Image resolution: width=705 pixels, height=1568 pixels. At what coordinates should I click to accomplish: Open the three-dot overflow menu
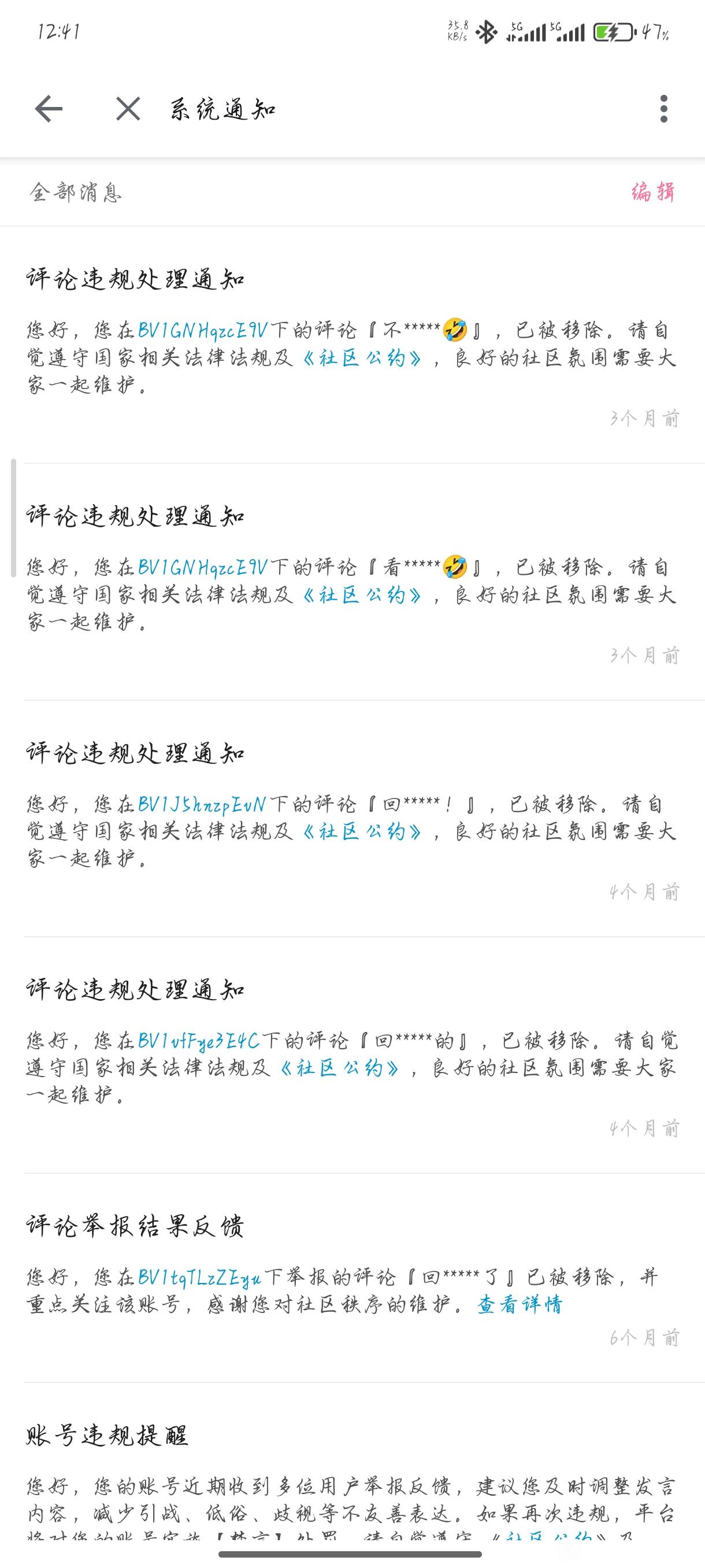click(x=663, y=110)
